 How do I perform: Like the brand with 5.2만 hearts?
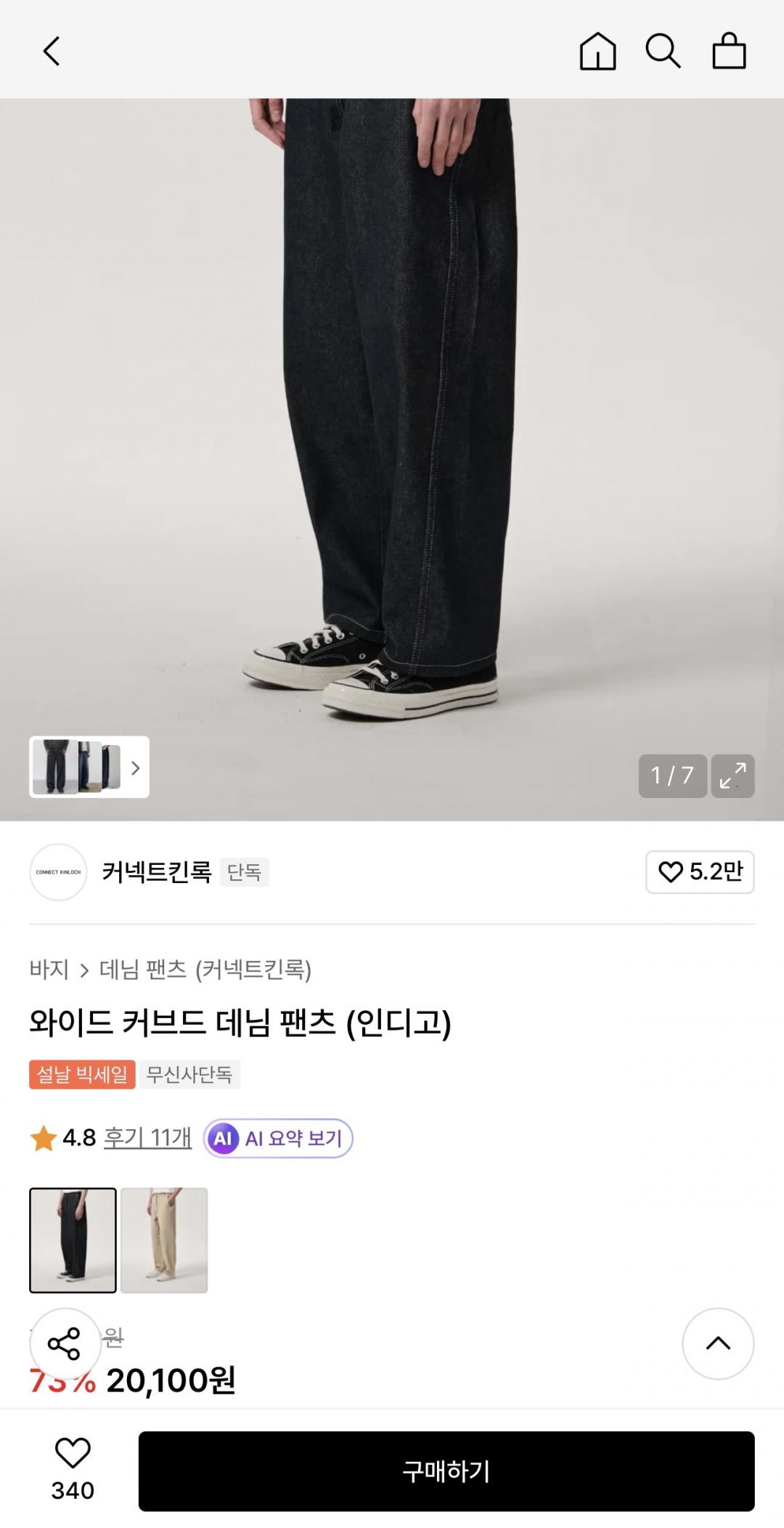coord(700,871)
